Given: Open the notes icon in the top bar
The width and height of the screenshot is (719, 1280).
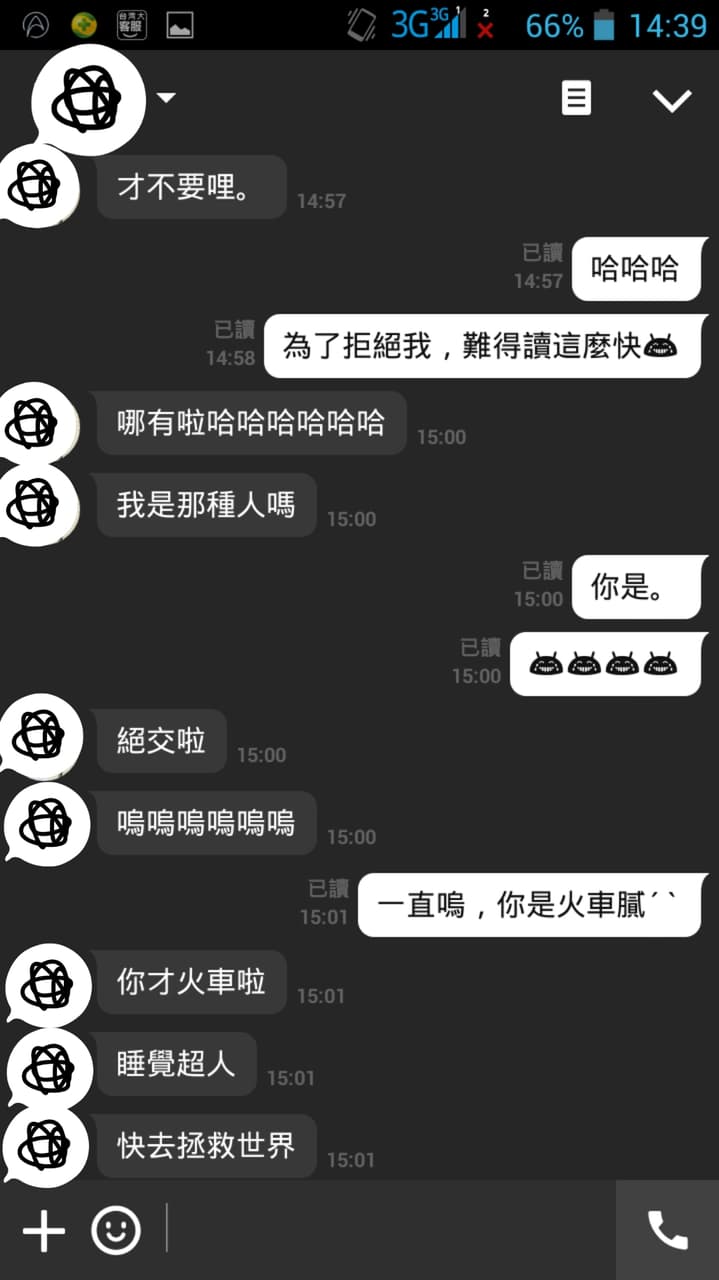Looking at the screenshot, I should pyautogui.click(x=576, y=98).
